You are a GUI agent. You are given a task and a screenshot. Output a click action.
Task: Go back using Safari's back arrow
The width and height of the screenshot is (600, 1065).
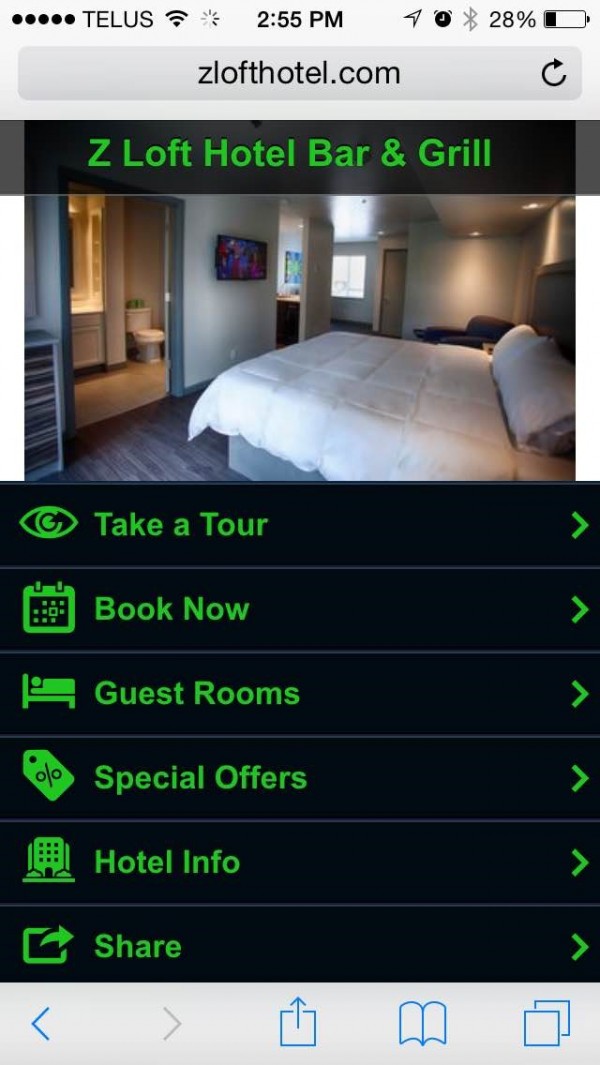click(41, 1024)
